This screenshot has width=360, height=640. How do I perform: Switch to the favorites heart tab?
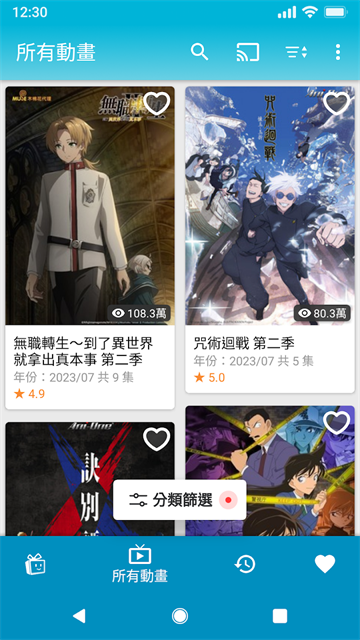pos(325,564)
